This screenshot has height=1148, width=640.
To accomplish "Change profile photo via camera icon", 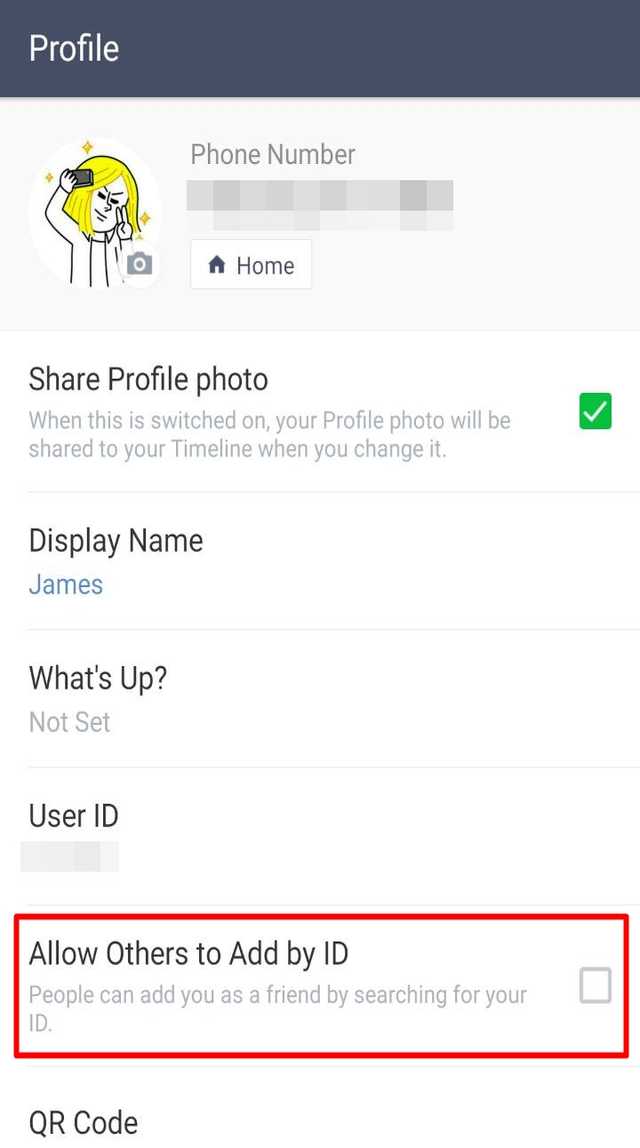I will coord(140,263).
